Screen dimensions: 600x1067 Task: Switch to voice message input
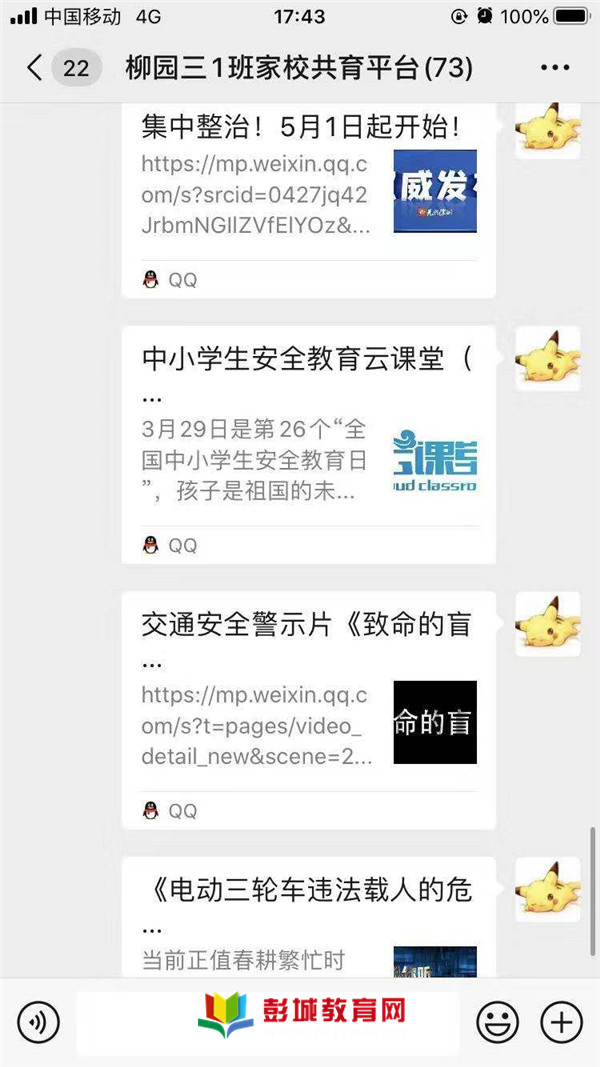[39, 1021]
